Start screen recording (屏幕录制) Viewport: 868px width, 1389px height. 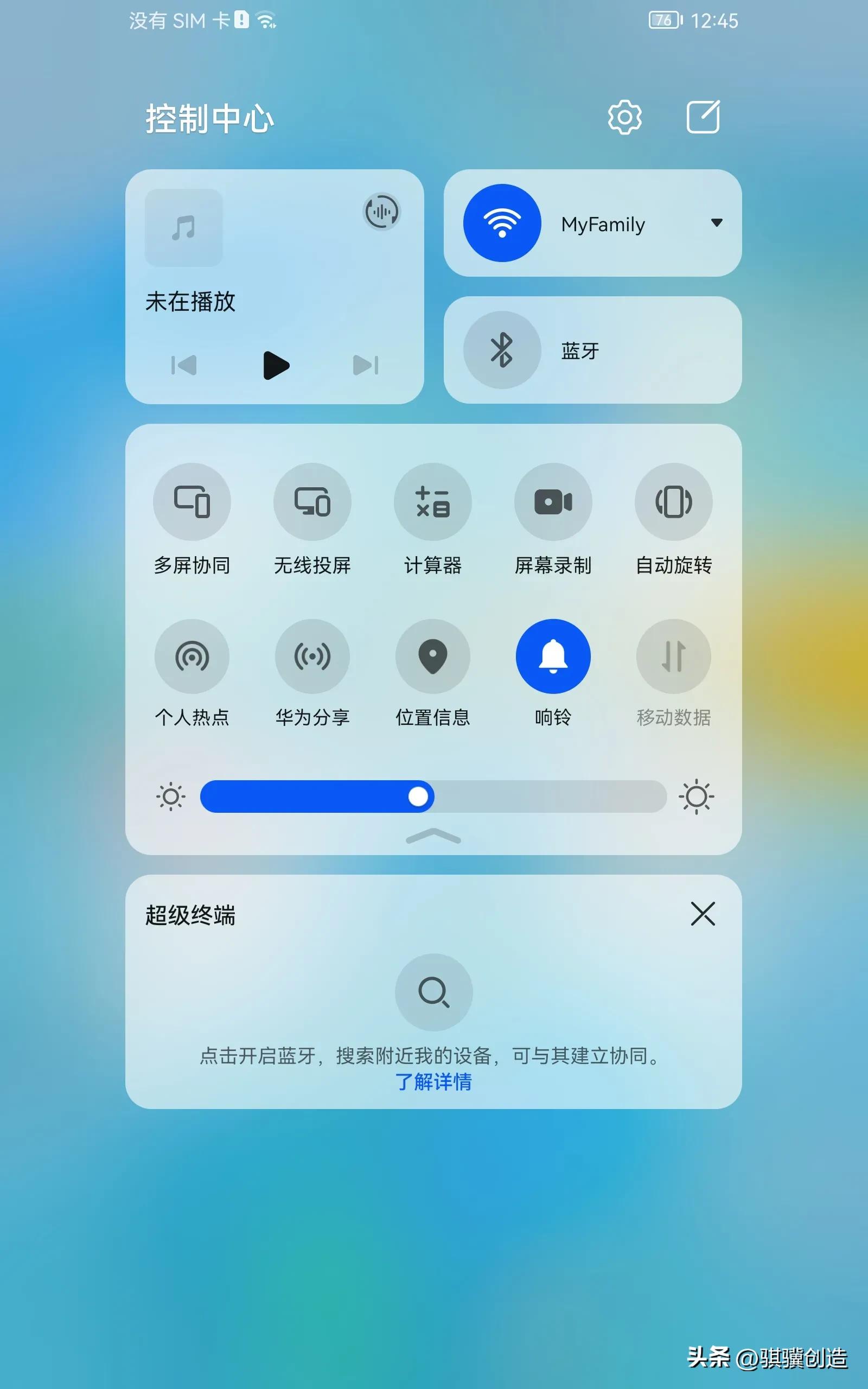[x=553, y=502]
